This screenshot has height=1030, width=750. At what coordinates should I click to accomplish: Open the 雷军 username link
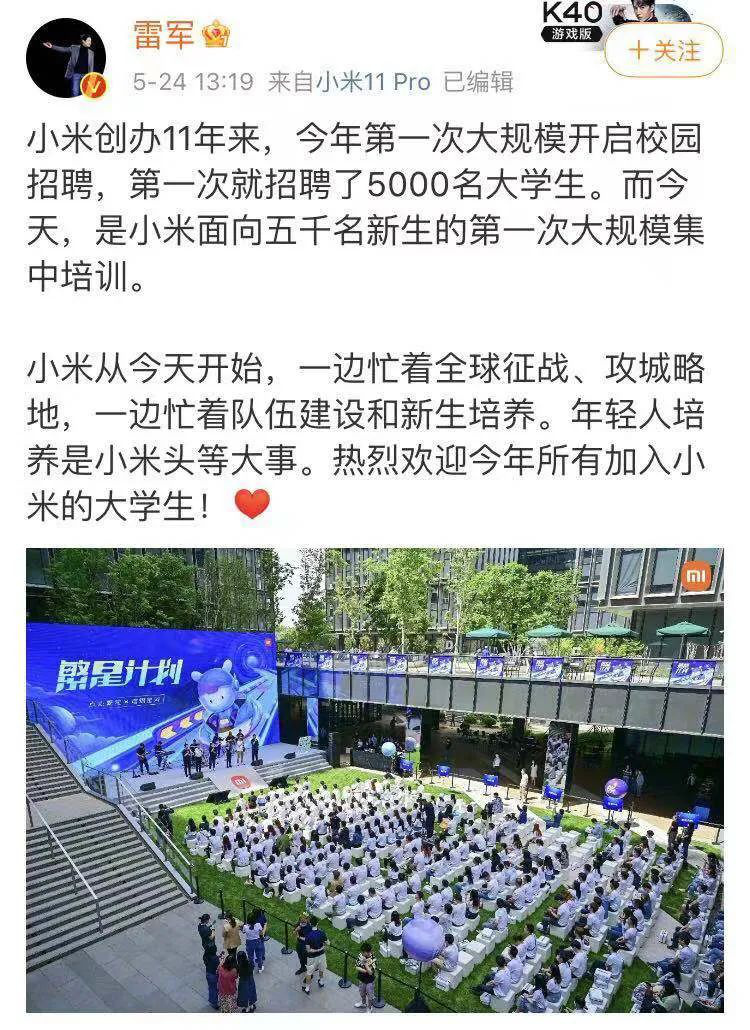pyautogui.click(x=165, y=35)
